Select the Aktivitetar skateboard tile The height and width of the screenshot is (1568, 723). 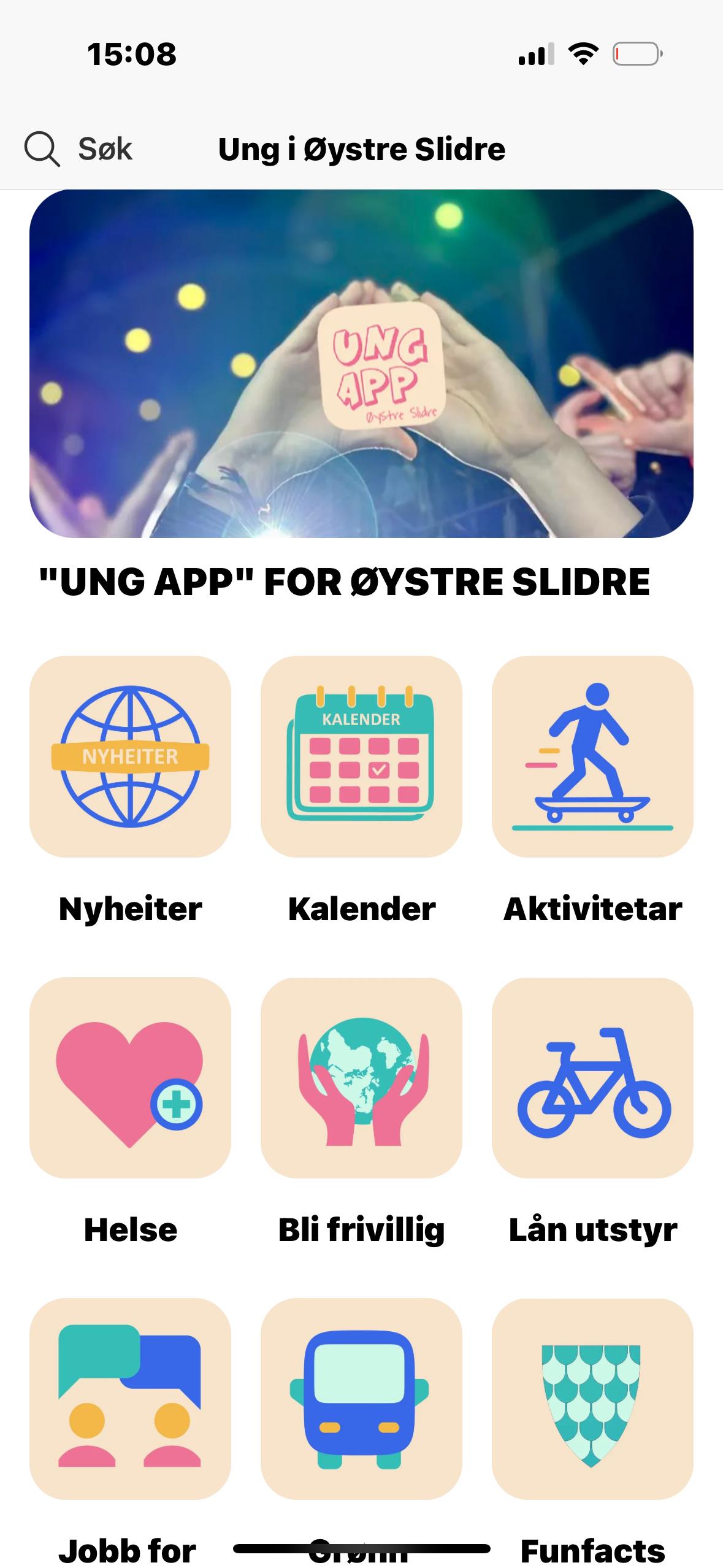tap(592, 756)
